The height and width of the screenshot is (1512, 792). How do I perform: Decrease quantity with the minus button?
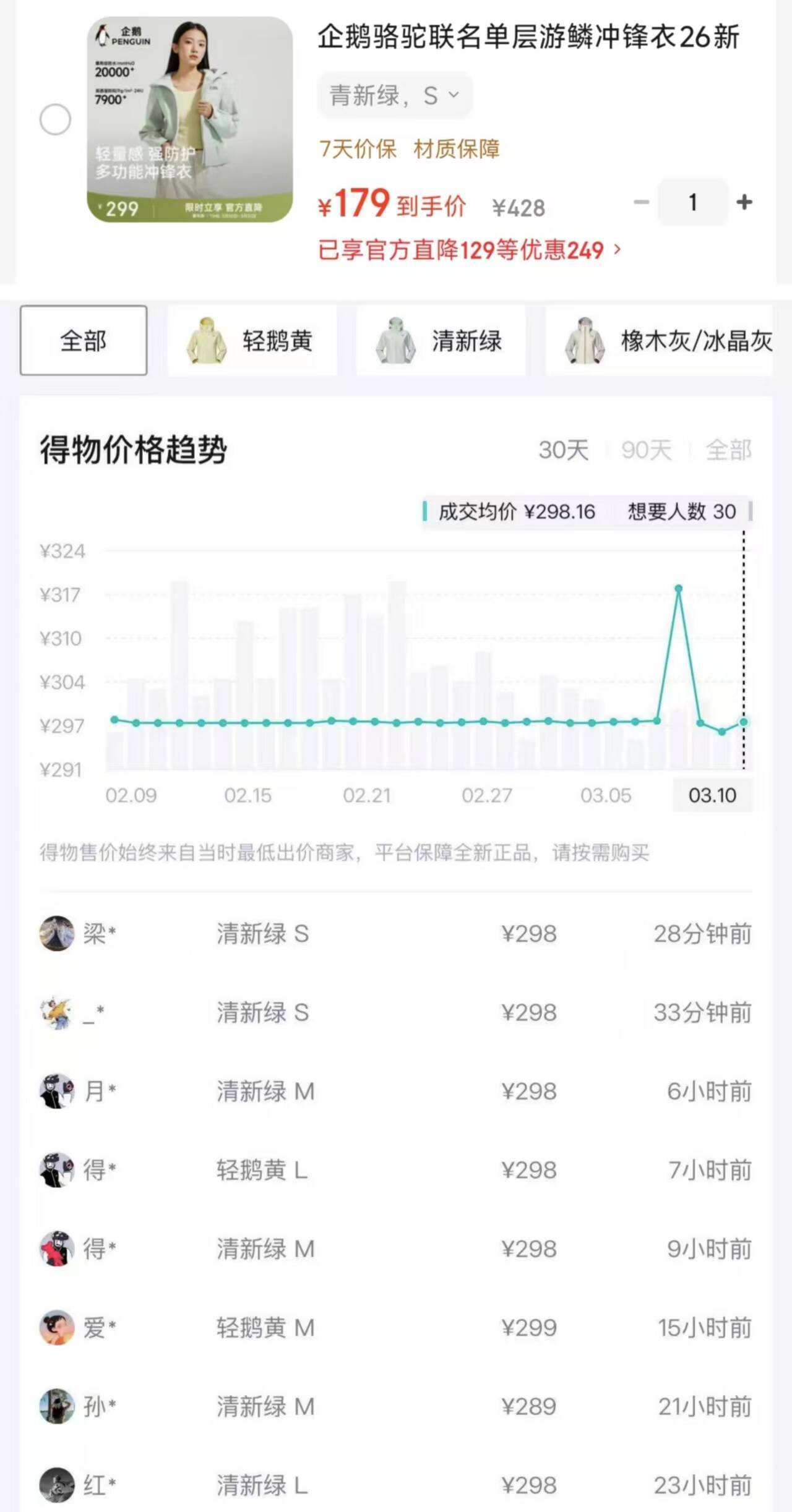click(641, 202)
